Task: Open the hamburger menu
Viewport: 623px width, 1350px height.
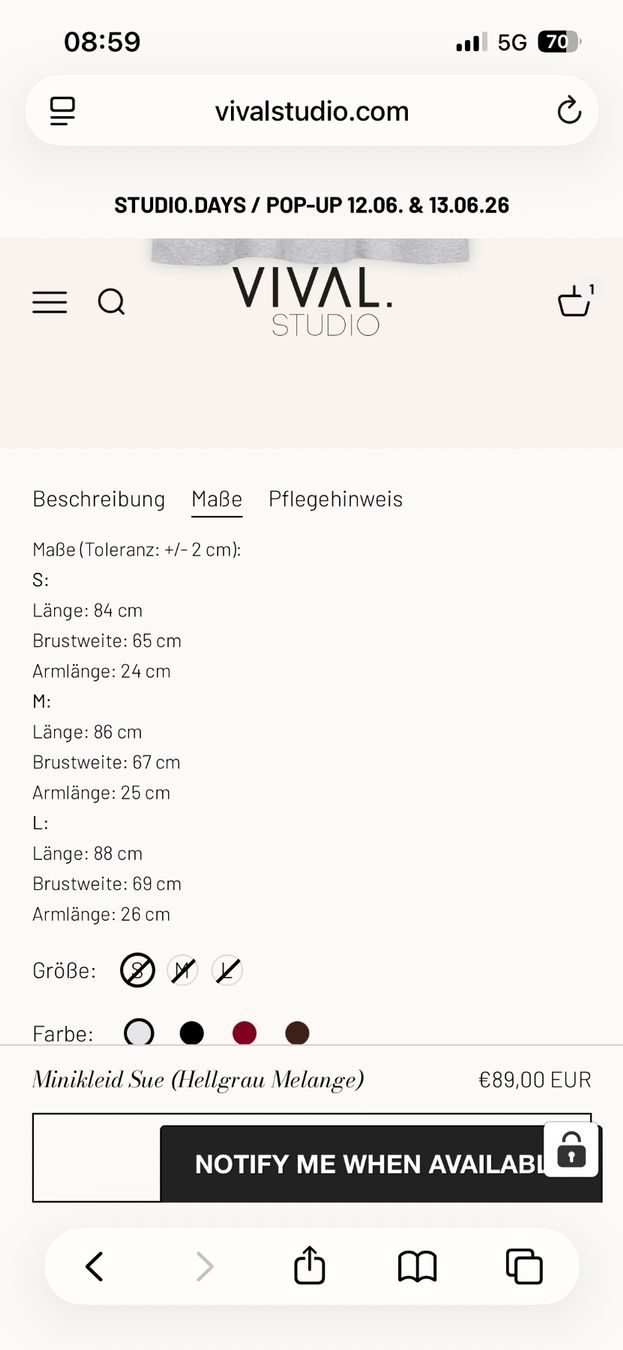Action: coord(50,302)
